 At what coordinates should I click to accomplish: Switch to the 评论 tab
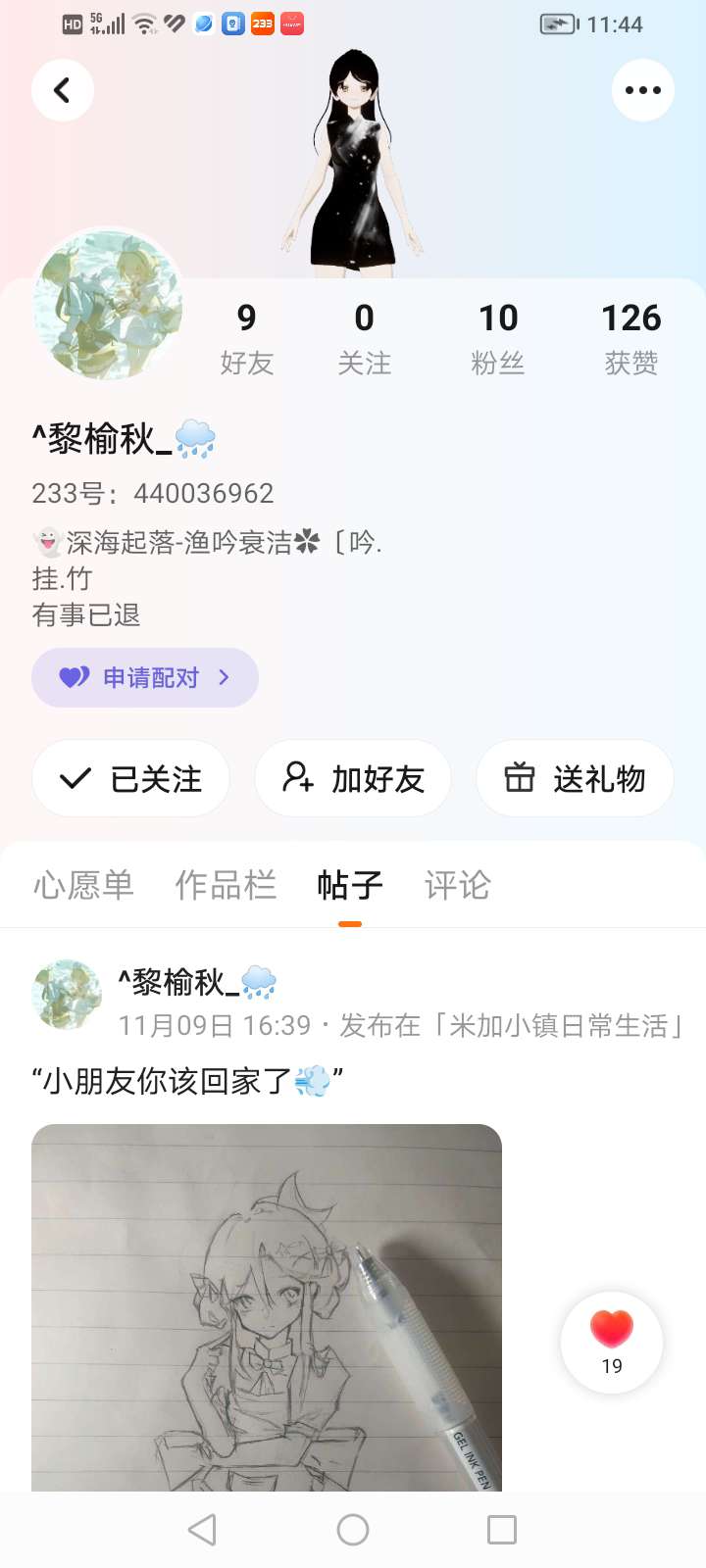(x=457, y=885)
